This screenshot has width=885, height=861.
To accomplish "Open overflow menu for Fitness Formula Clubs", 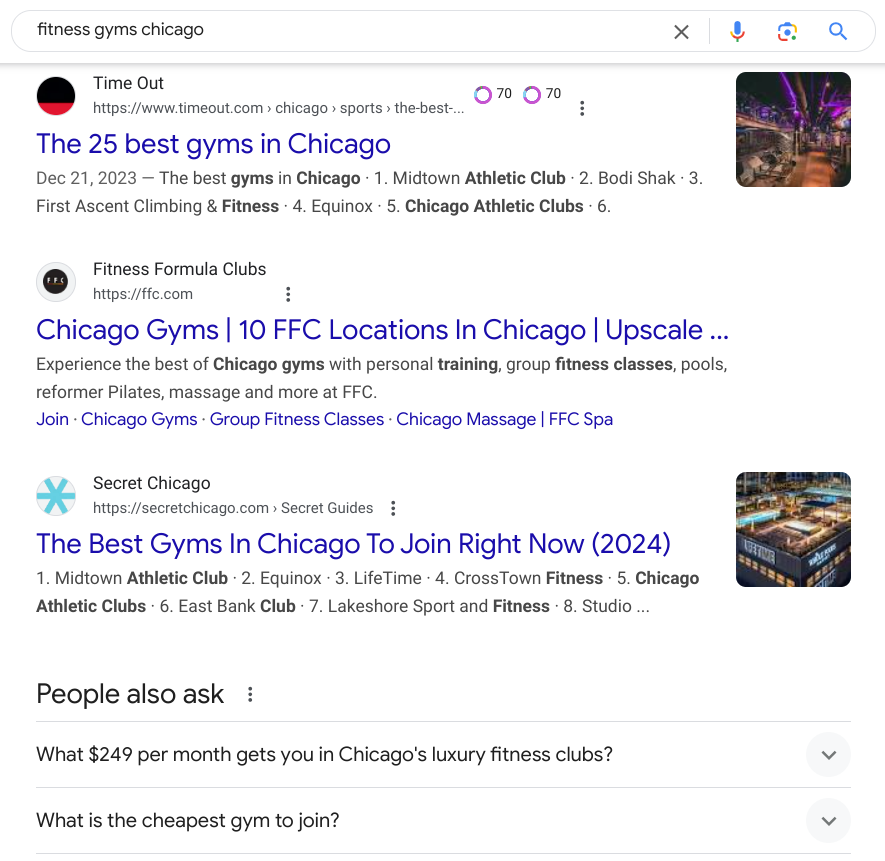I will [288, 294].
